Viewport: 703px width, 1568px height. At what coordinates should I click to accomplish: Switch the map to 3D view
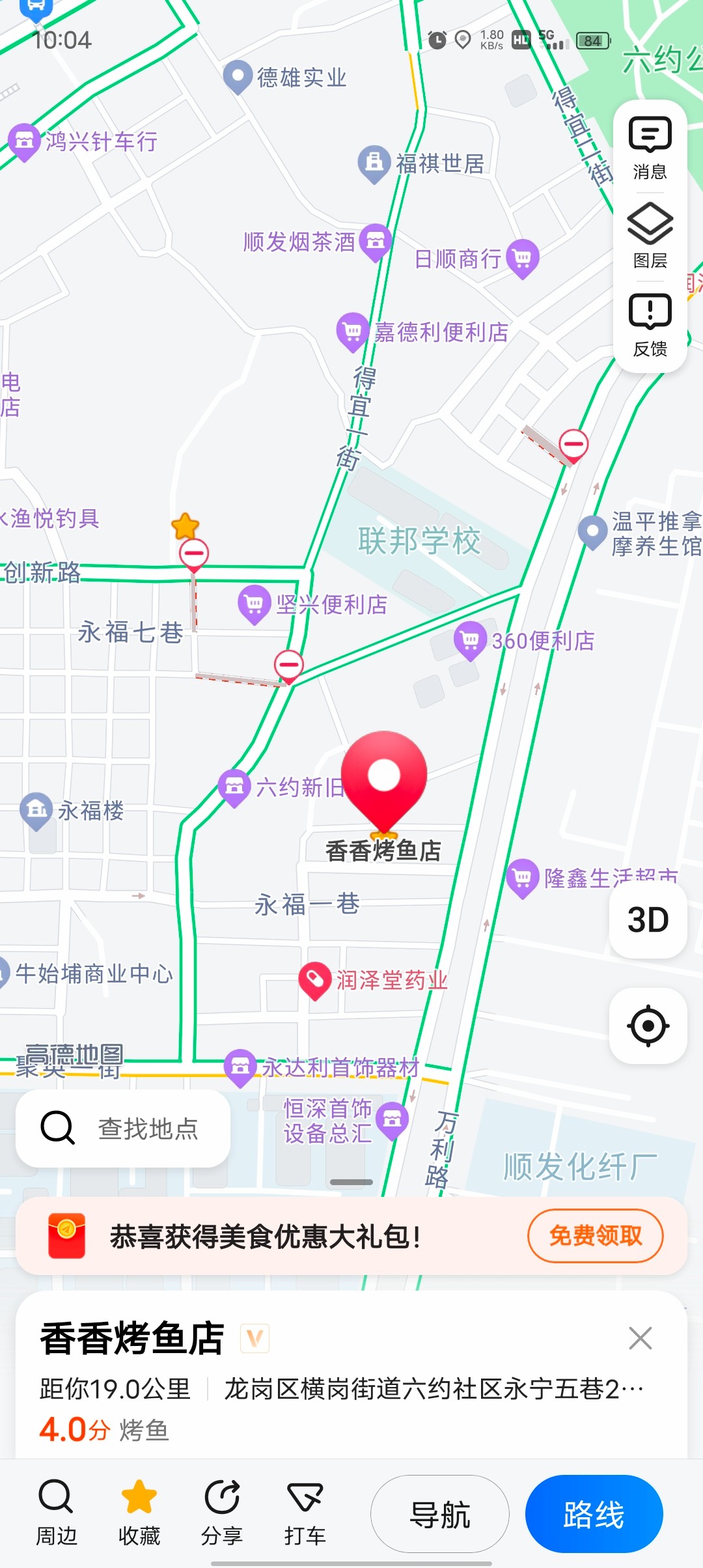648,919
